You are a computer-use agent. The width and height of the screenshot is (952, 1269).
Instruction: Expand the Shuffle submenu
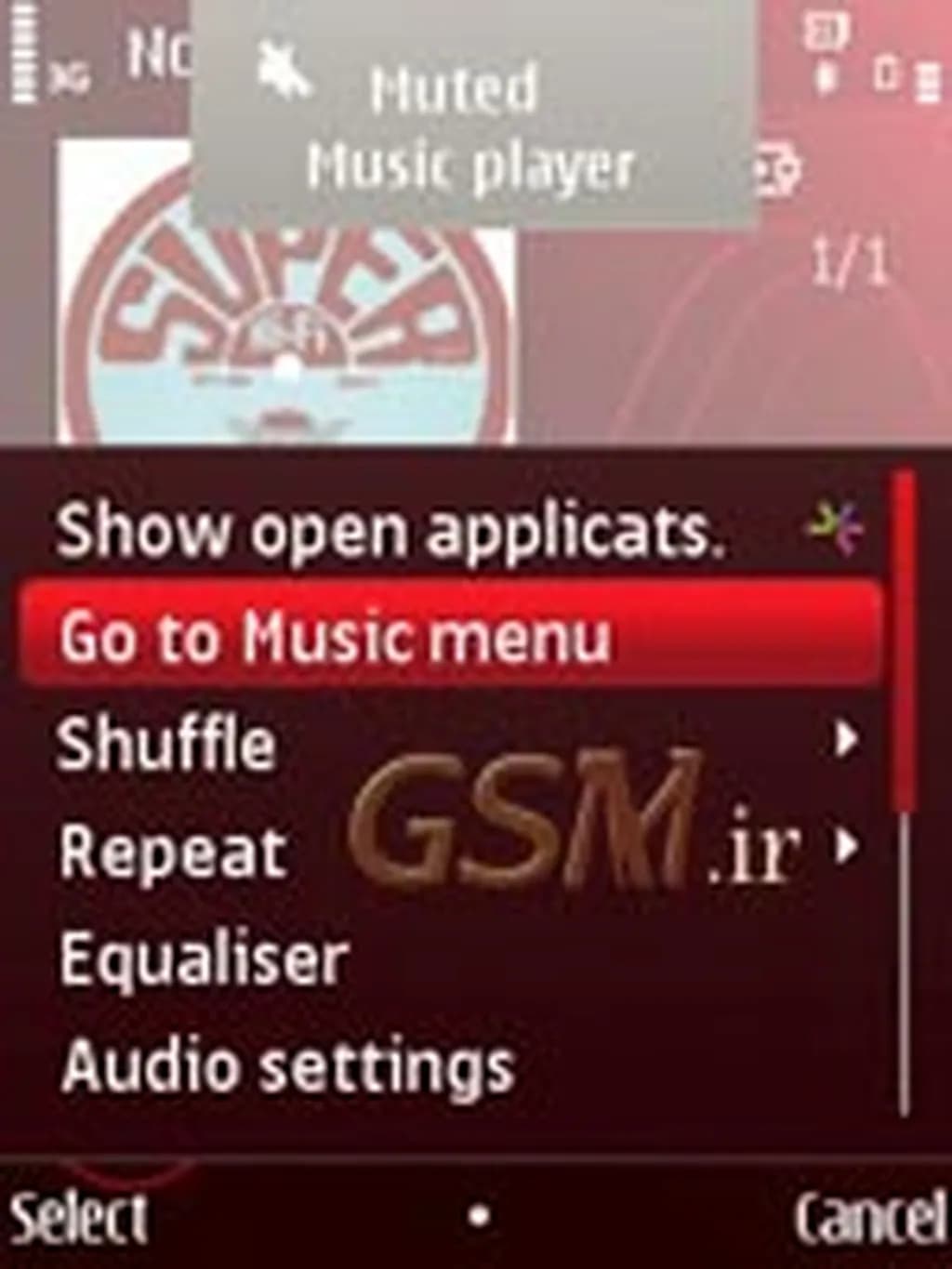pos(167,744)
